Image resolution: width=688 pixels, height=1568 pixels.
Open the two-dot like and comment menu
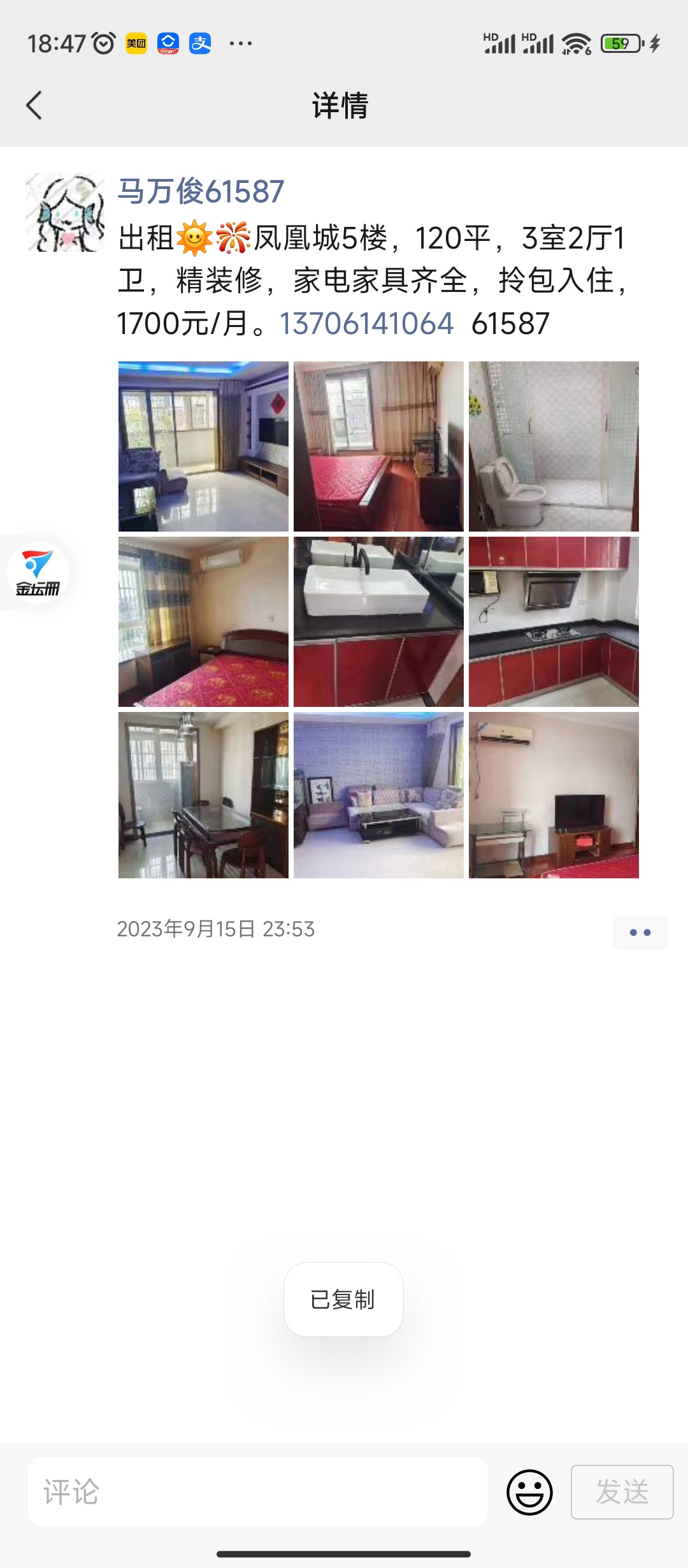click(x=640, y=933)
